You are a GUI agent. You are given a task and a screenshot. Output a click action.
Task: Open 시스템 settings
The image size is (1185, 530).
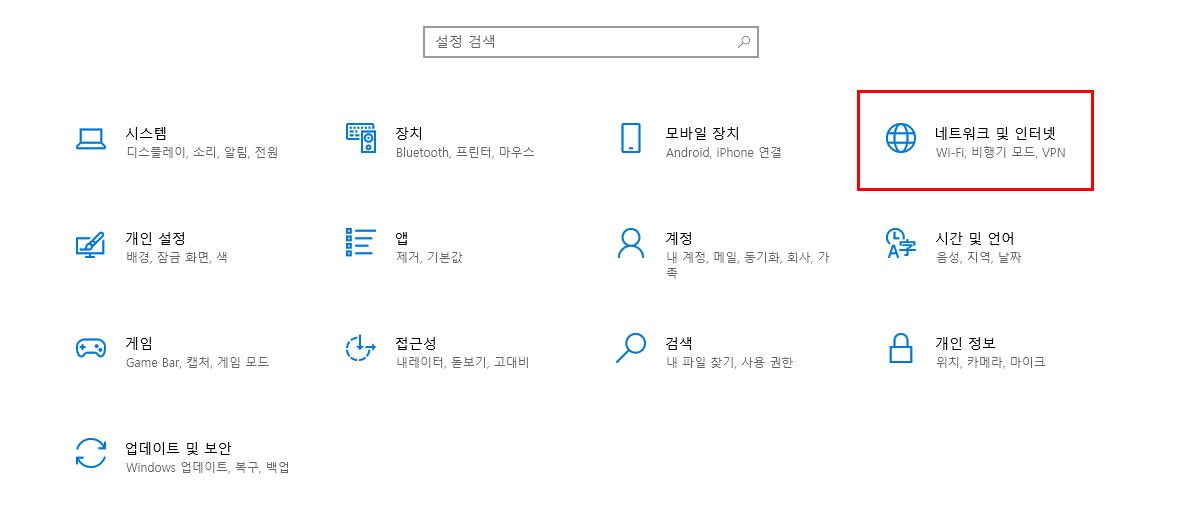[x=146, y=133]
